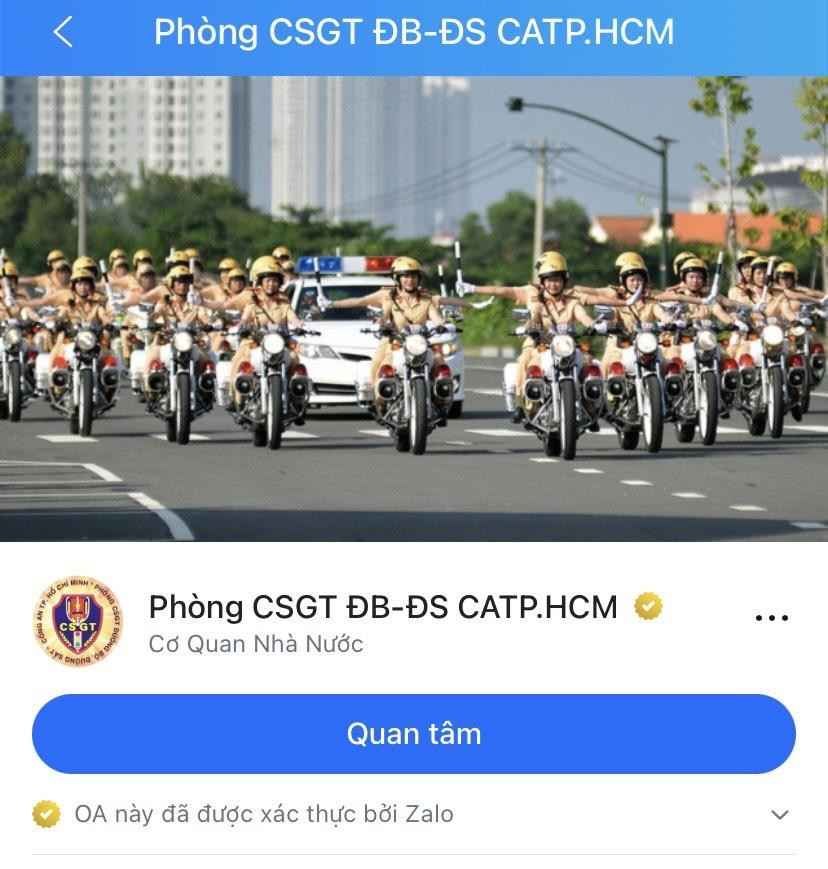
Task: Open the motorcycle police cover photo
Action: point(414,308)
